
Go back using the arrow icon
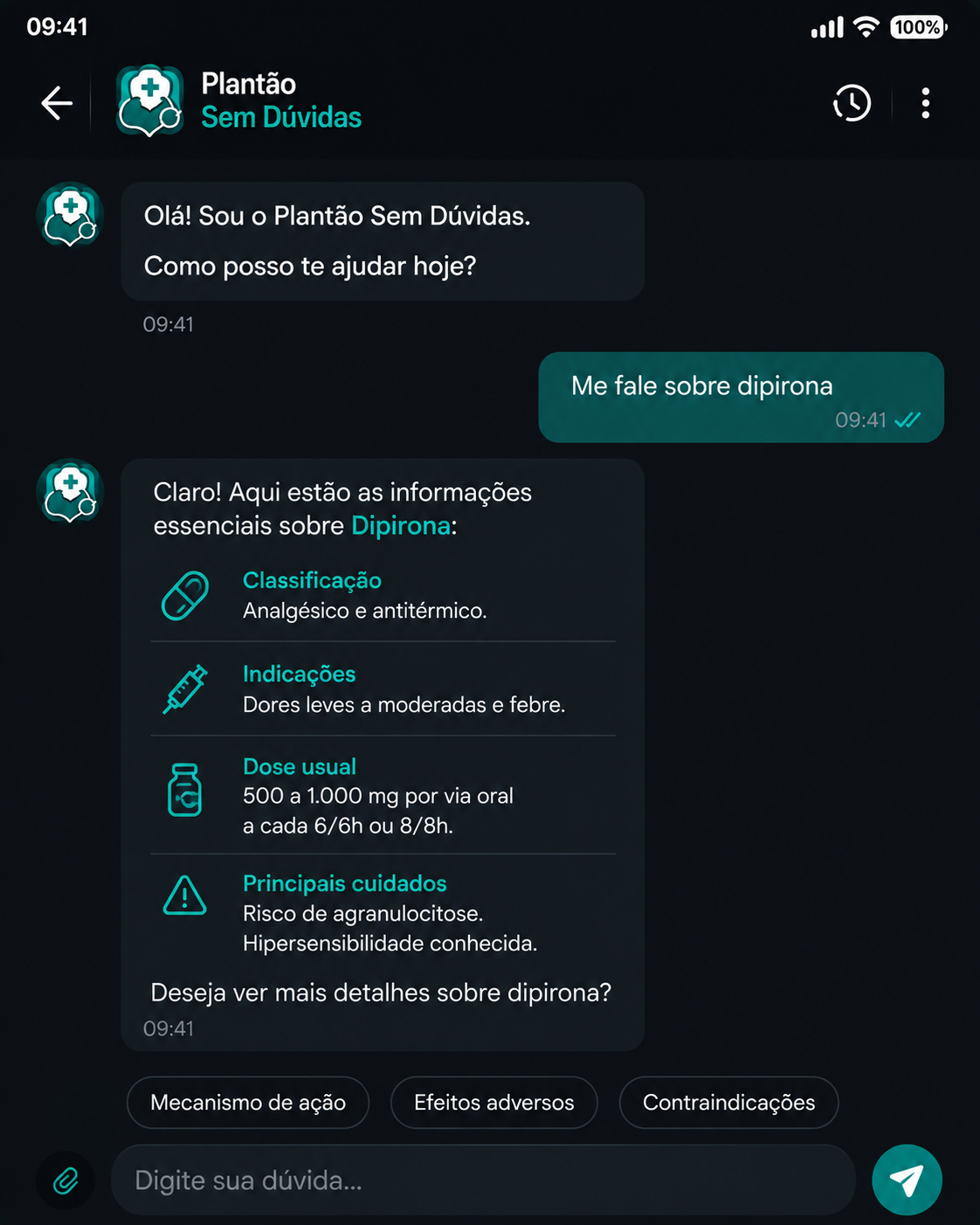pyautogui.click(x=57, y=103)
